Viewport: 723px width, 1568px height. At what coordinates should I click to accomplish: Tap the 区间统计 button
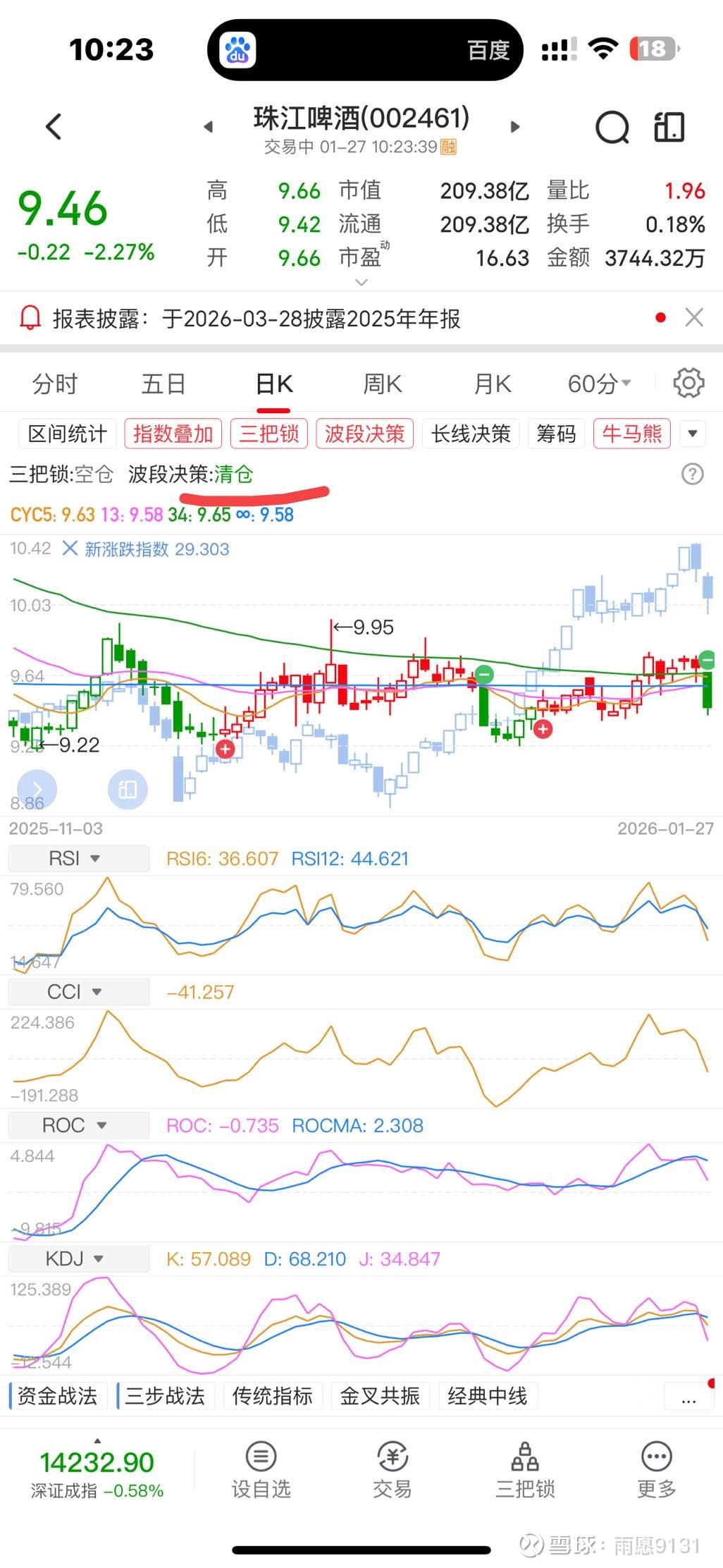coord(66,434)
